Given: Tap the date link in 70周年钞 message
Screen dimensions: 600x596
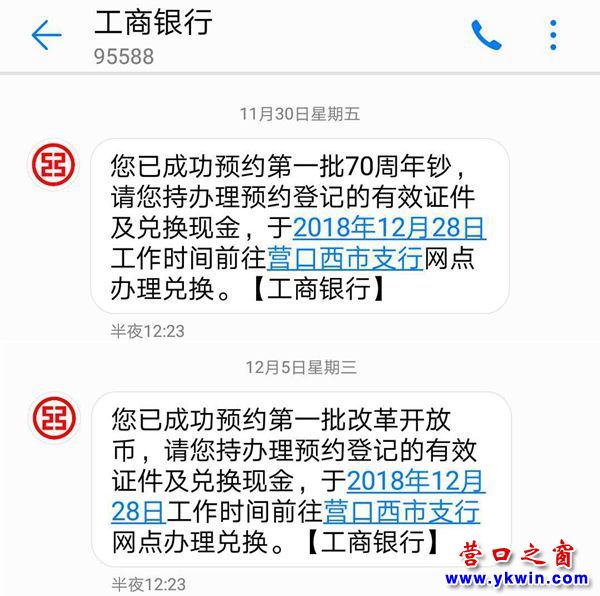Looking at the screenshot, I should click(x=390, y=227).
